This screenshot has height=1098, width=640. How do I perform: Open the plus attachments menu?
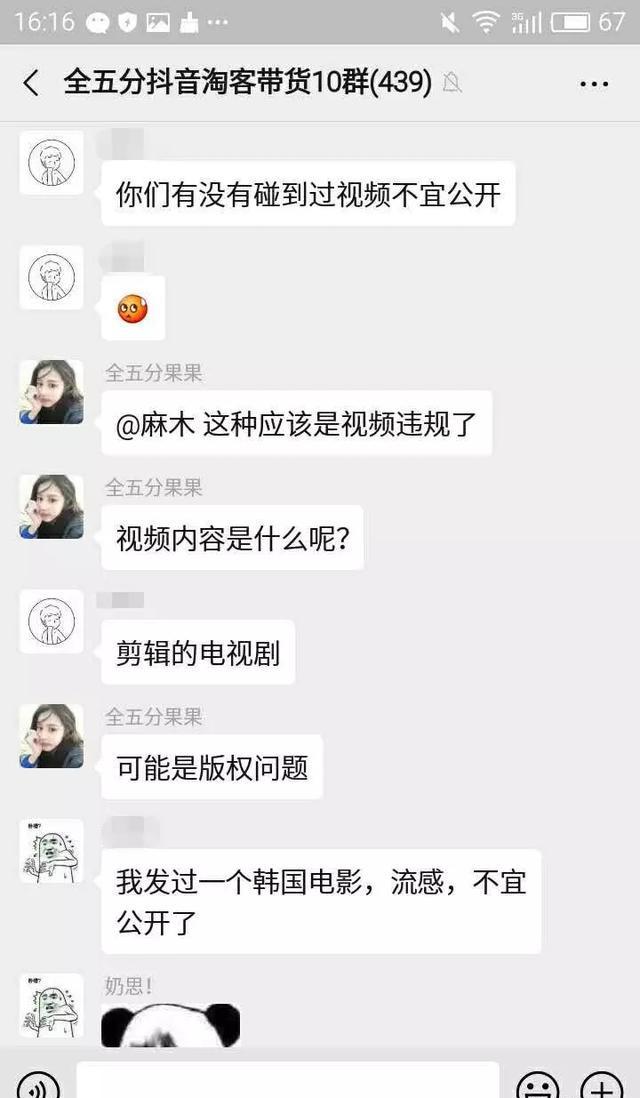(602, 1085)
